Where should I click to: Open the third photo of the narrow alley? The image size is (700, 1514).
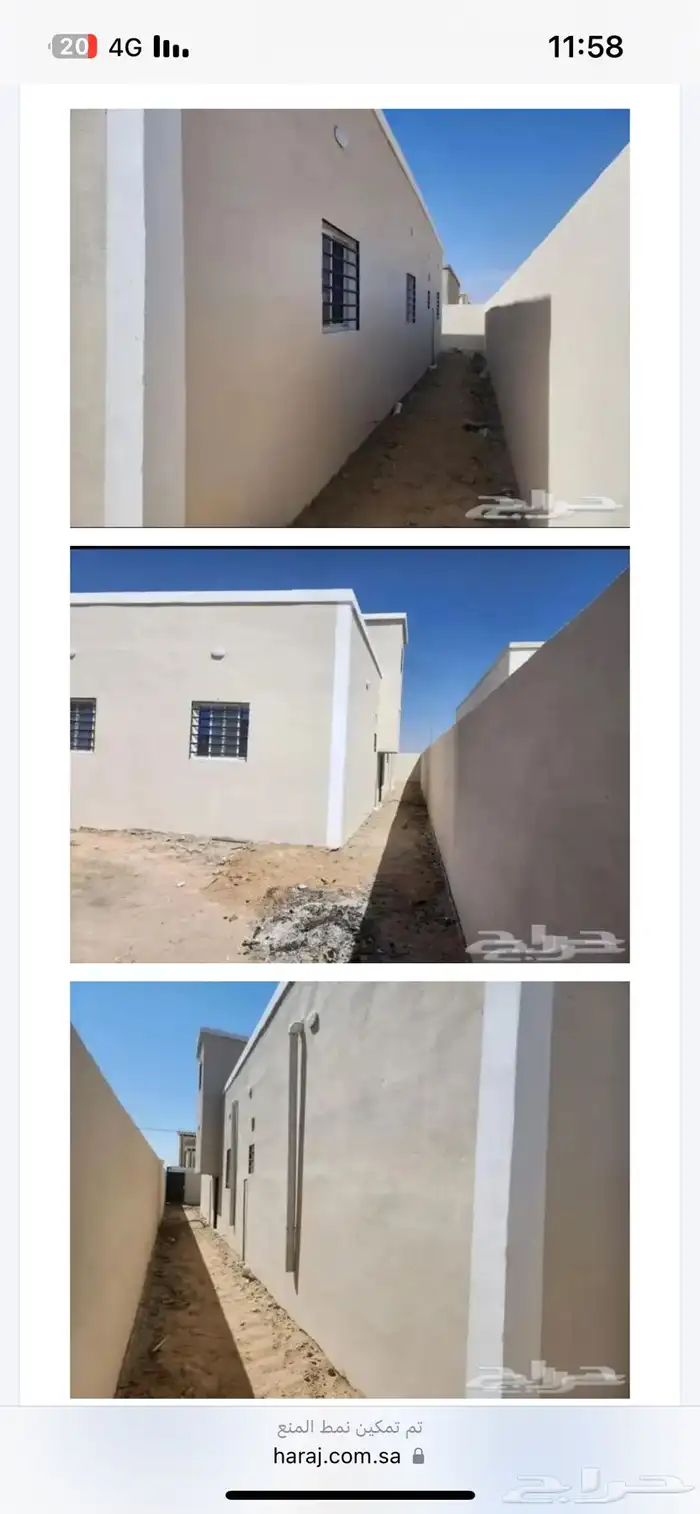[x=349, y=1189]
